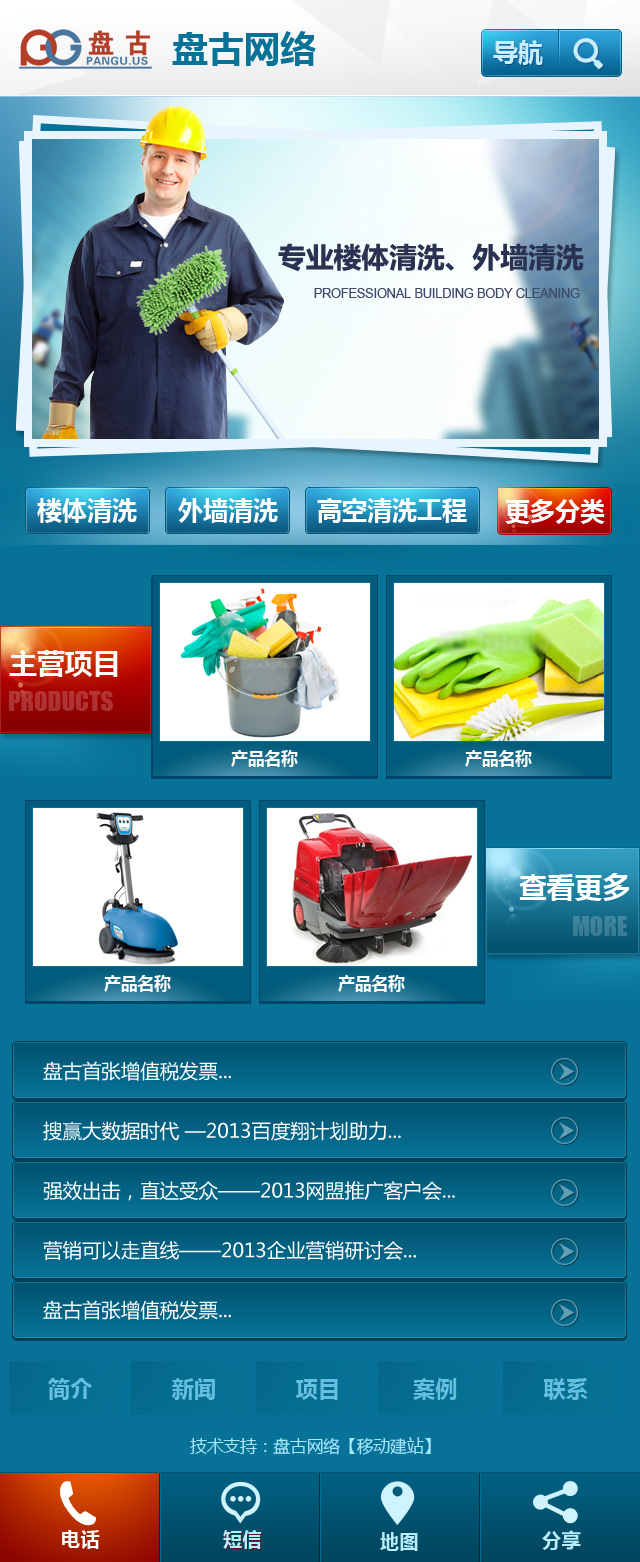Go to the 简介 section
The width and height of the screenshot is (640, 1562).
coord(70,1388)
